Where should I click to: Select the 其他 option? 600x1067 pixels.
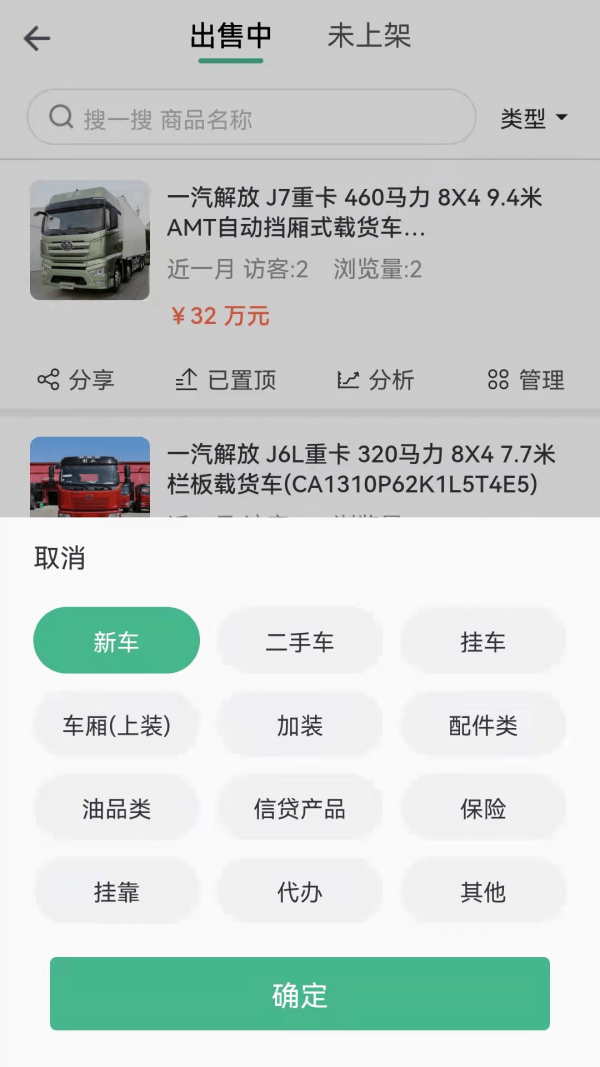pyautogui.click(x=483, y=891)
